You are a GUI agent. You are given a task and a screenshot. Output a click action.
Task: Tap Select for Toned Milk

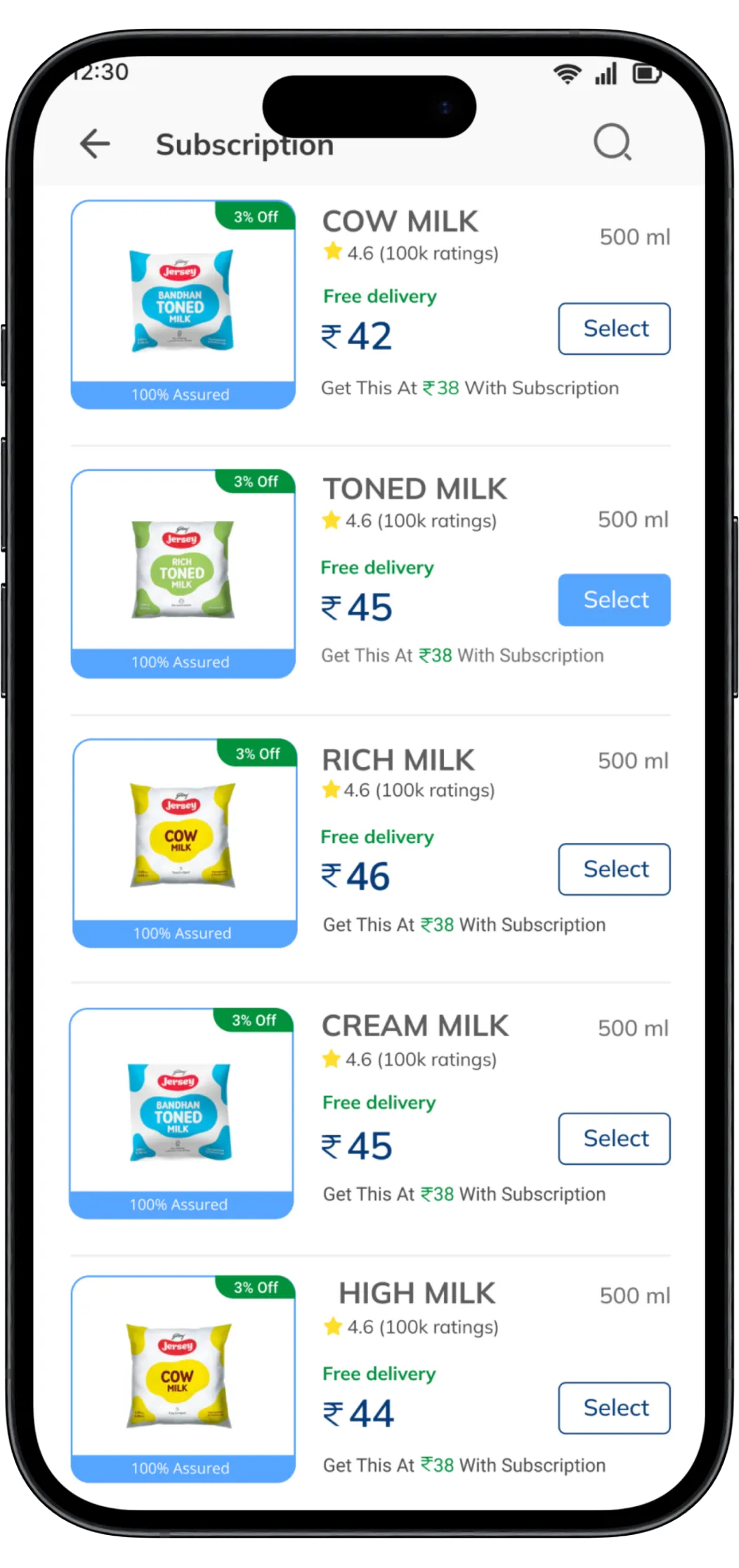point(614,600)
